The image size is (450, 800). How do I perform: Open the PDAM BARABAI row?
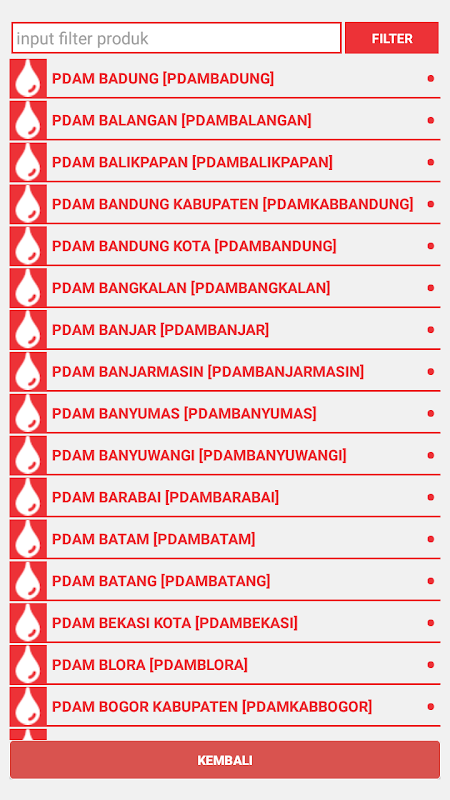point(225,497)
